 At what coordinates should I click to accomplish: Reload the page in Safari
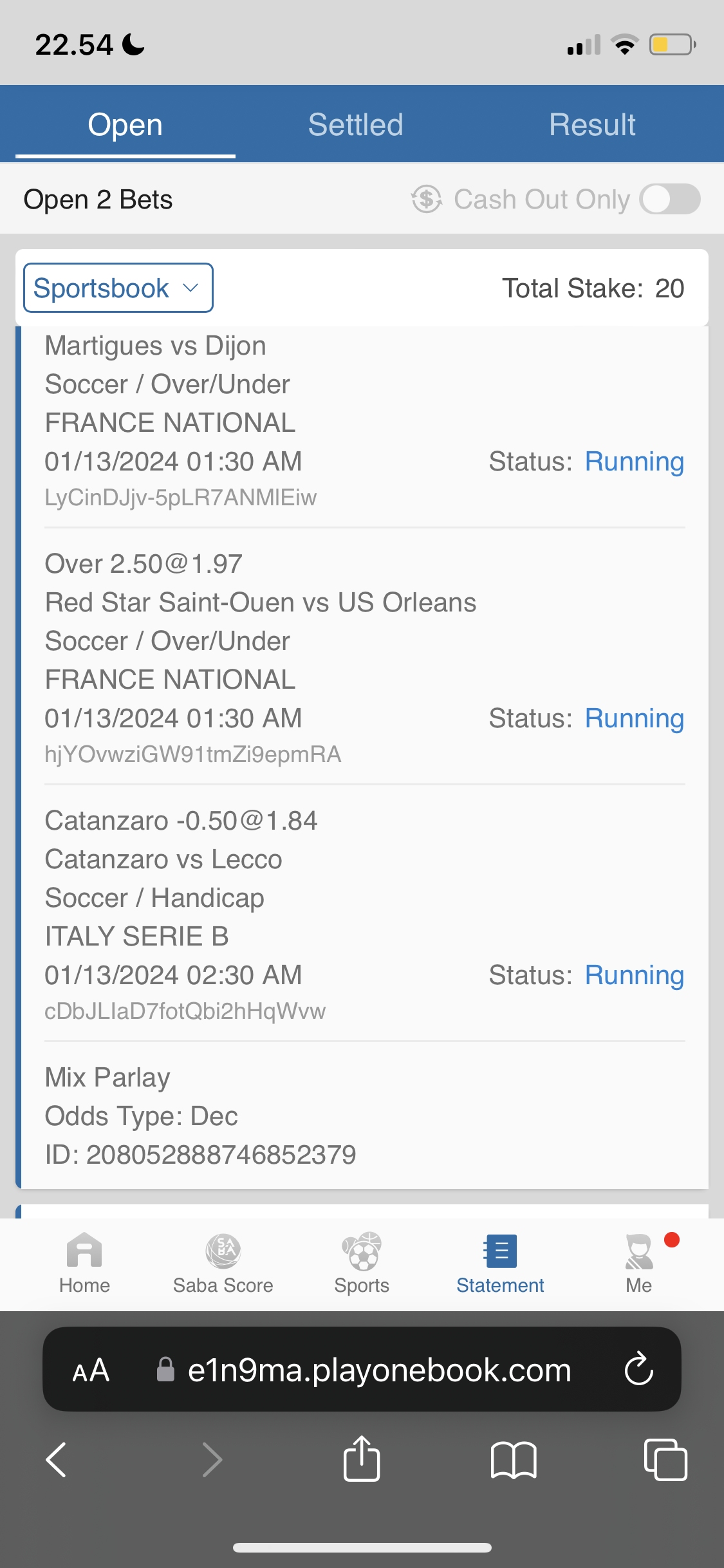pos(638,1369)
